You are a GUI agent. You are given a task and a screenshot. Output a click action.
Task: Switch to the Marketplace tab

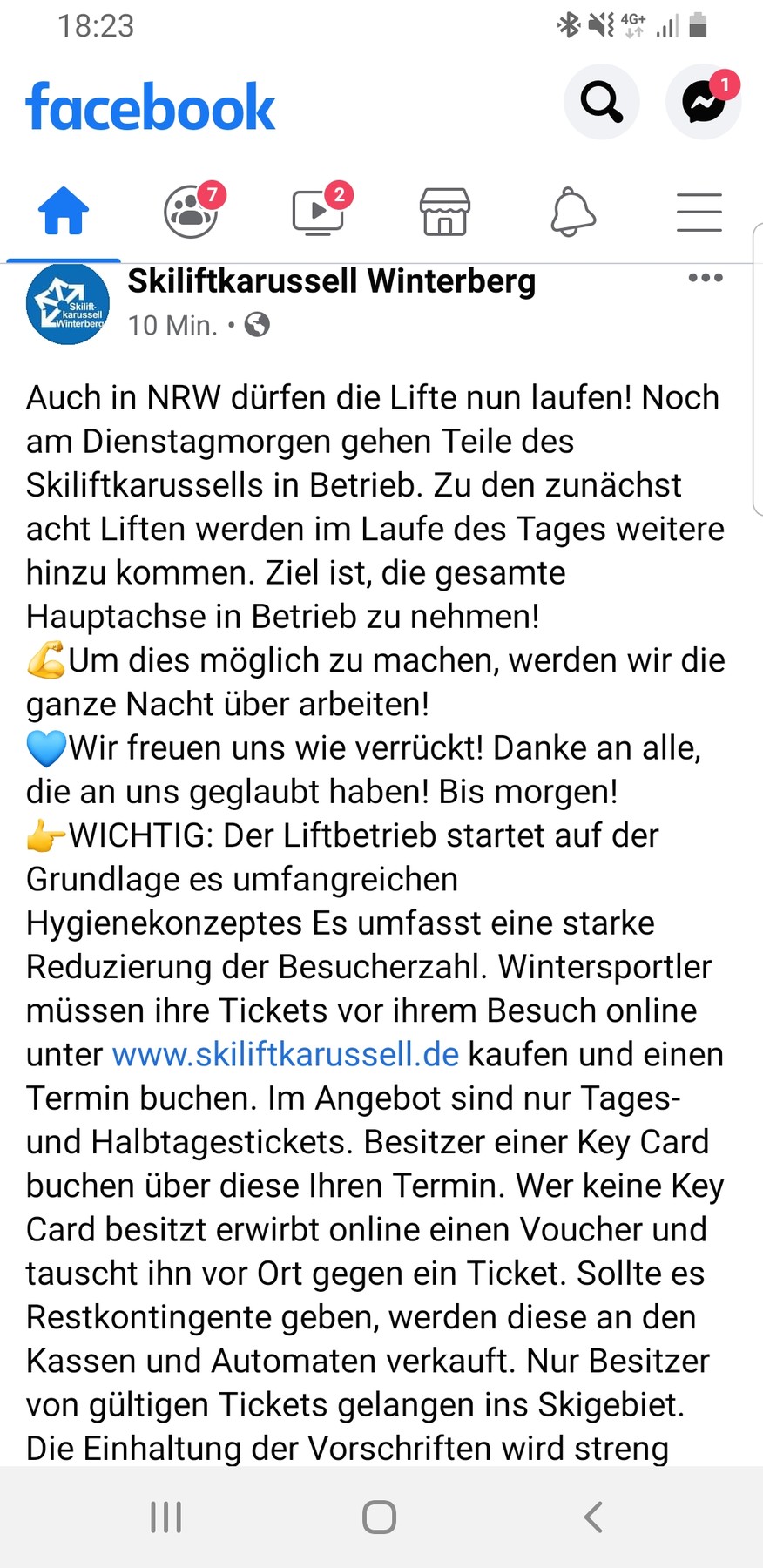[445, 212]
